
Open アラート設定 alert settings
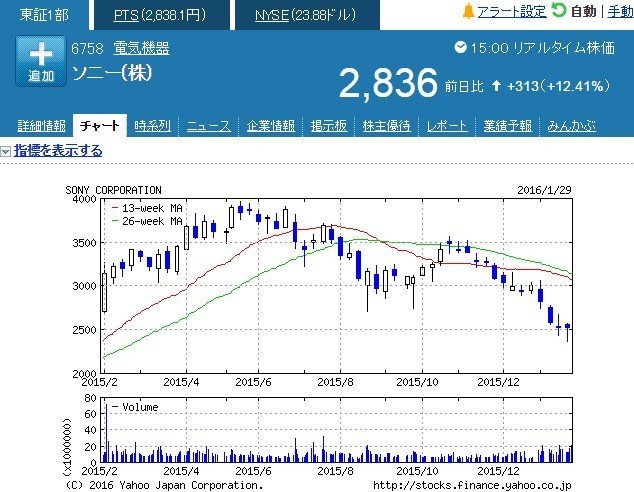pos(510,12)
